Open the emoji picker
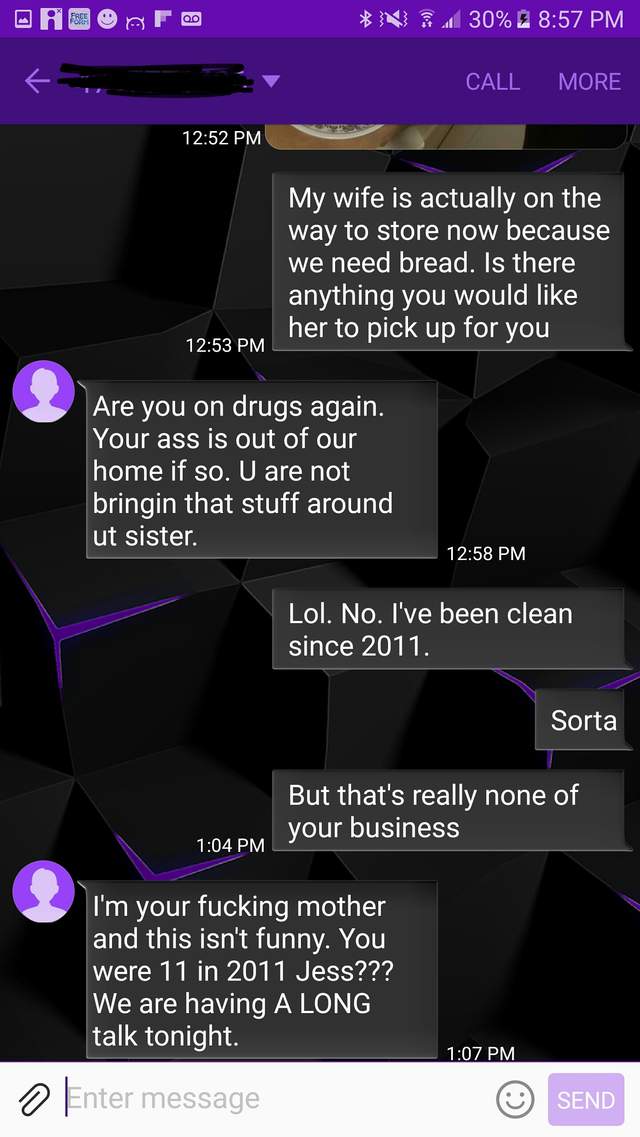 click(x=515, y=1100)
